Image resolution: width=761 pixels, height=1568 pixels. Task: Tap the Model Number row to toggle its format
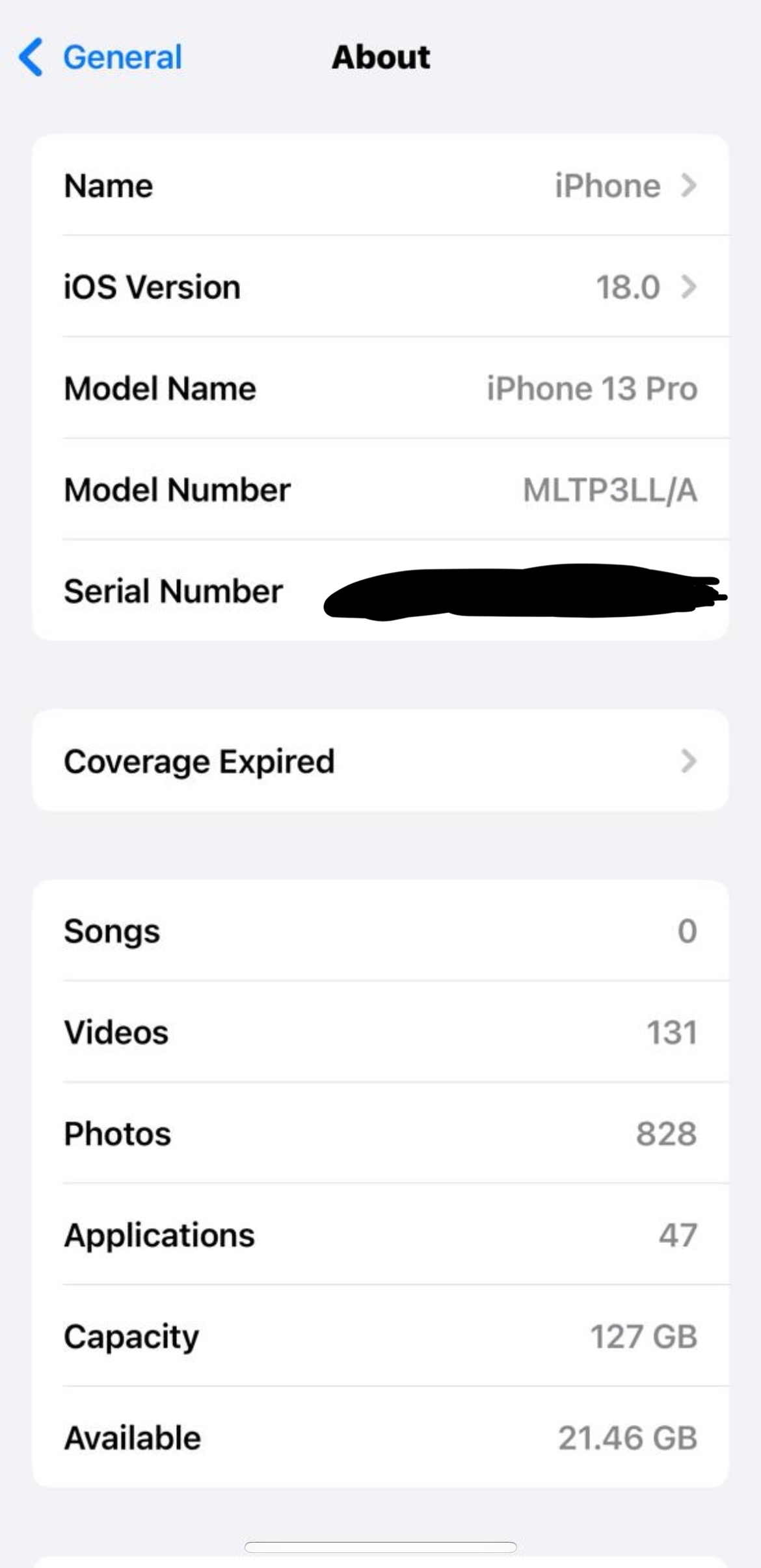point(380,490)
